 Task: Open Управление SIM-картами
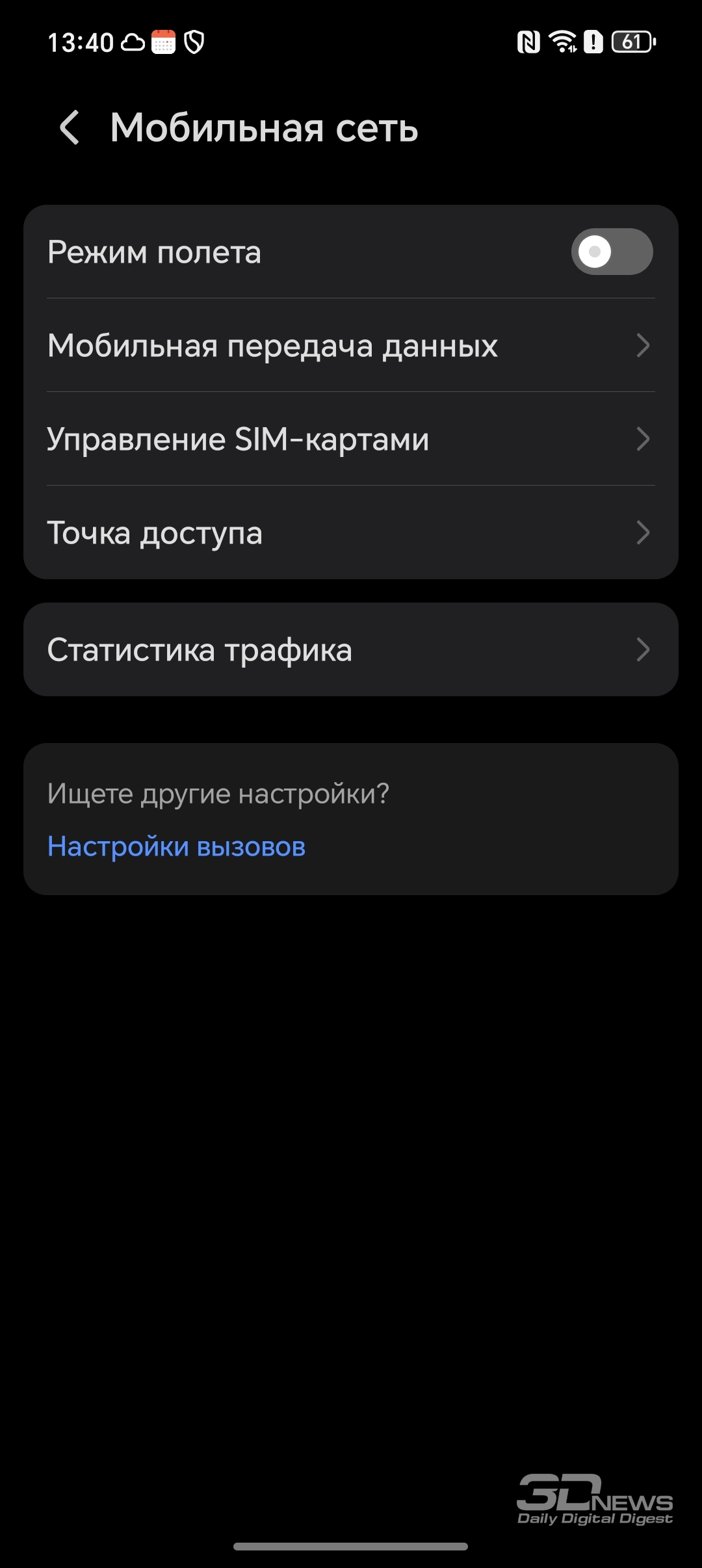(351, 439)
